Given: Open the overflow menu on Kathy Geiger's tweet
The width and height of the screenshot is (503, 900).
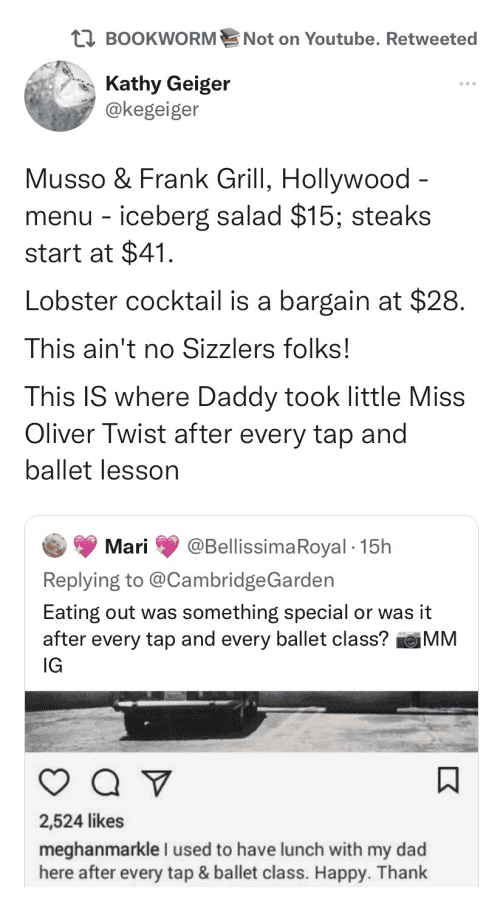Looking at the screenshot, I should point(467,84).
